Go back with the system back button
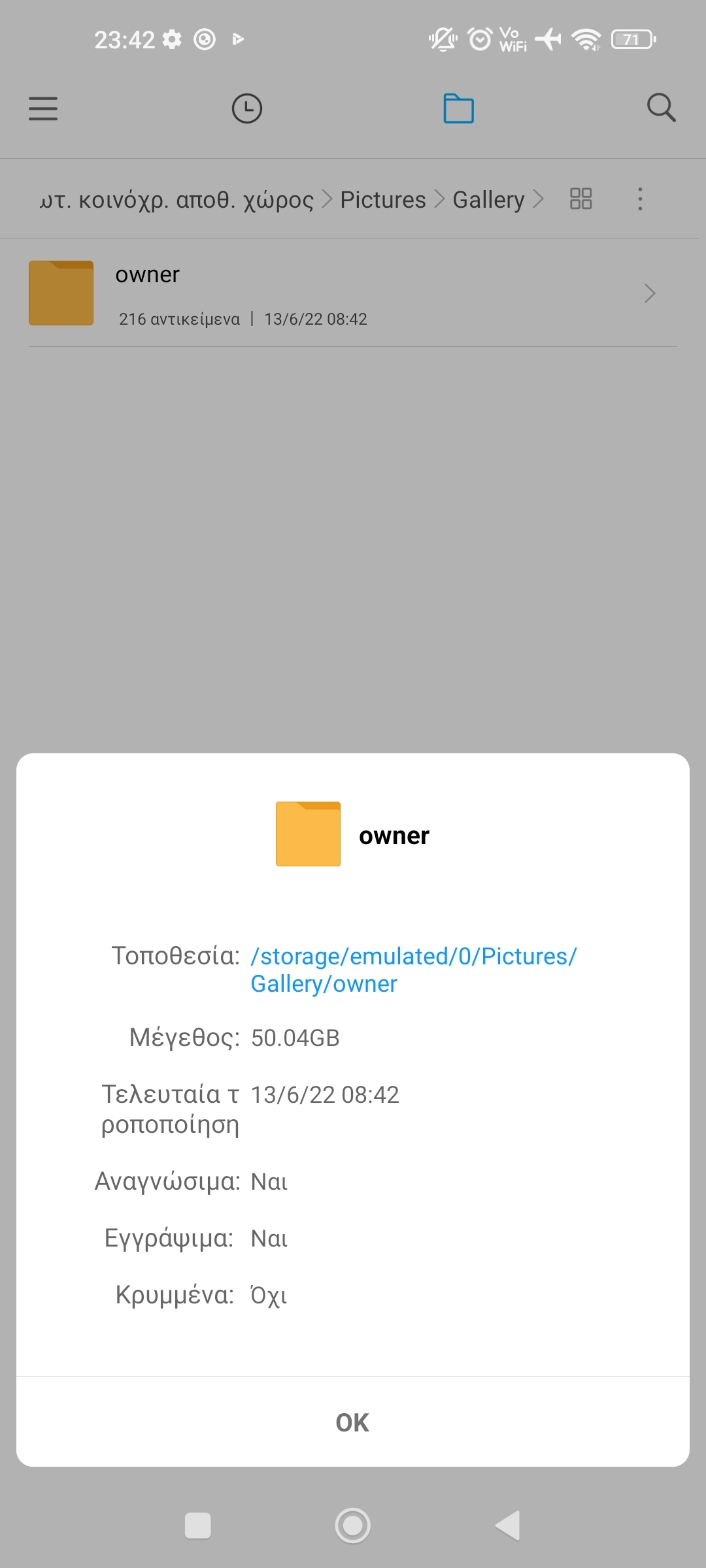The image size is (706, 1568). tap(508, 1526)
